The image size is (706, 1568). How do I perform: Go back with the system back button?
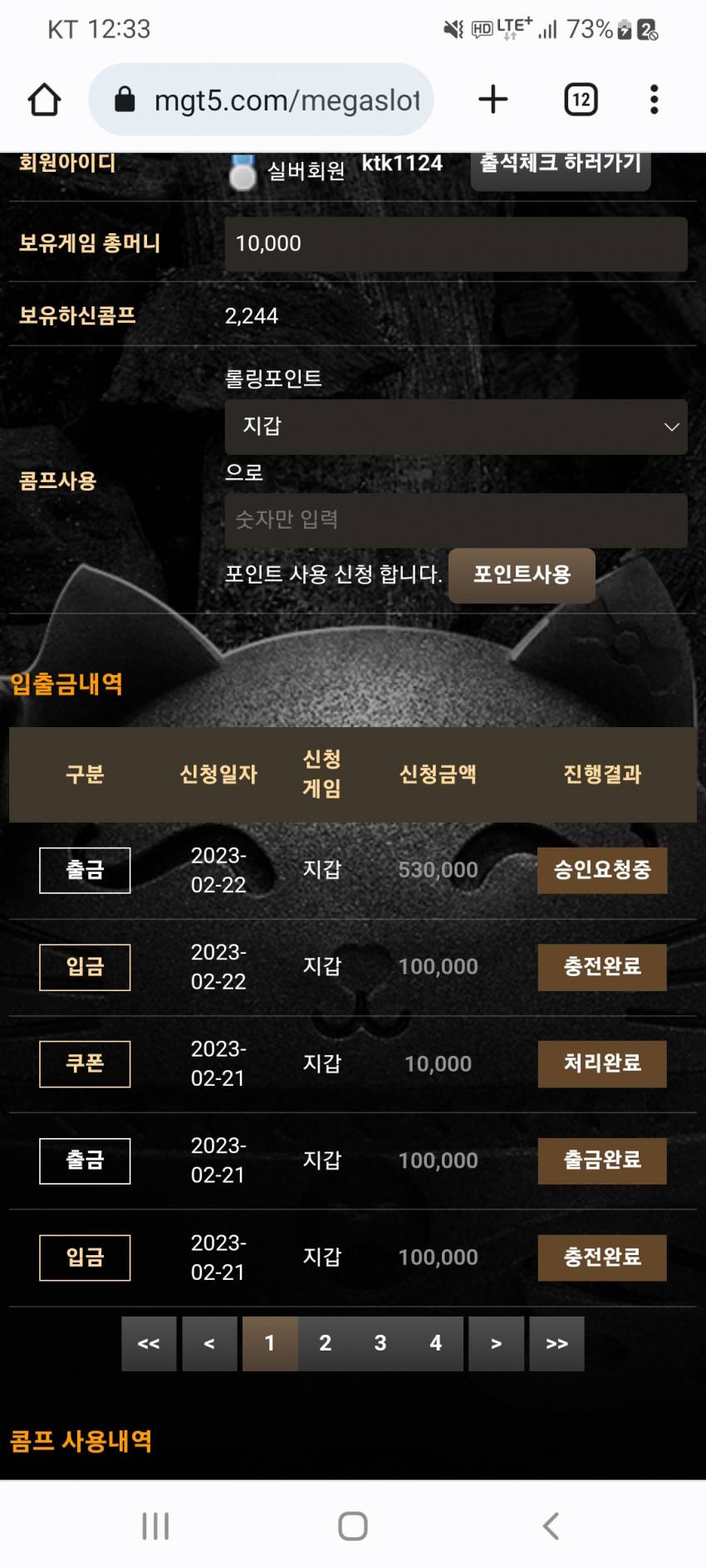click(x=550, y=1526)
